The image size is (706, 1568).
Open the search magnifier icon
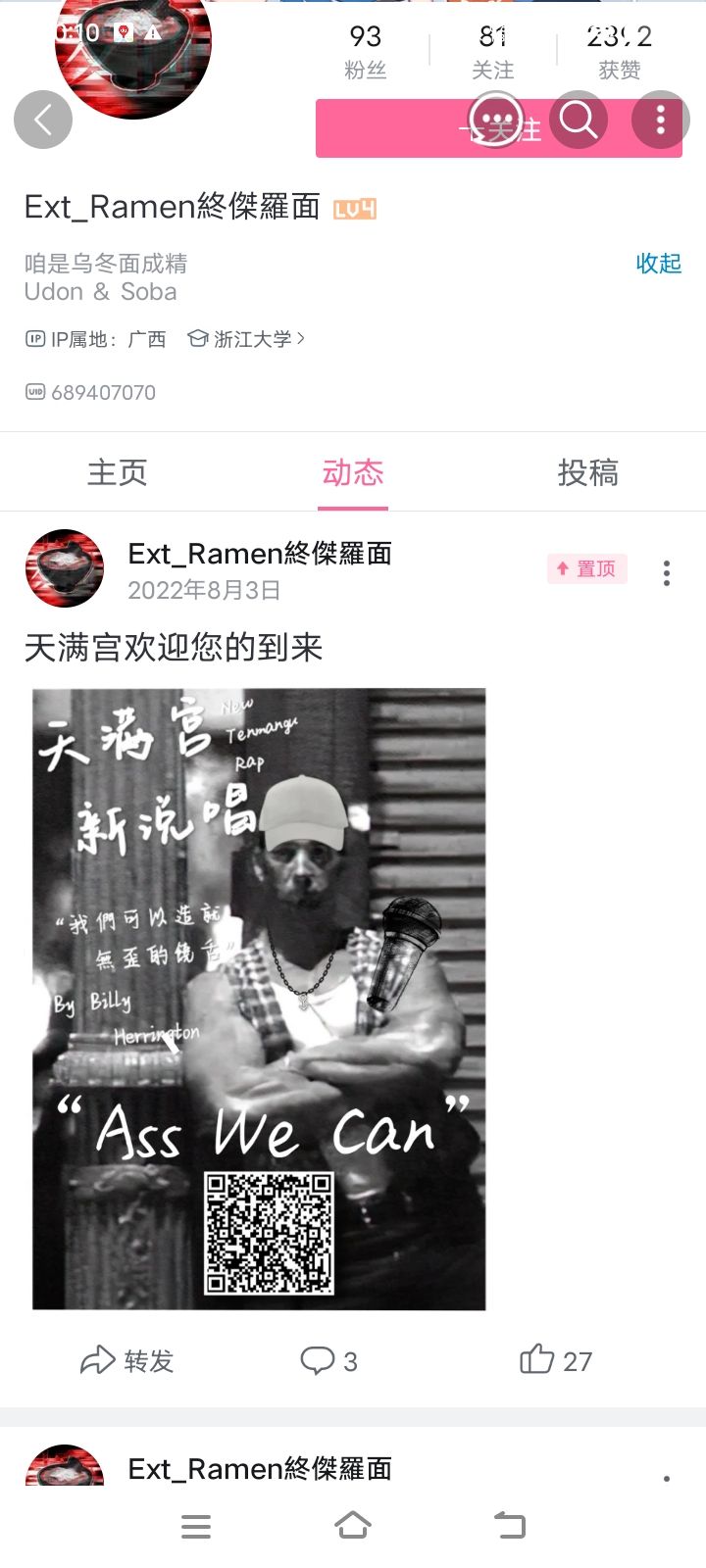579,120
